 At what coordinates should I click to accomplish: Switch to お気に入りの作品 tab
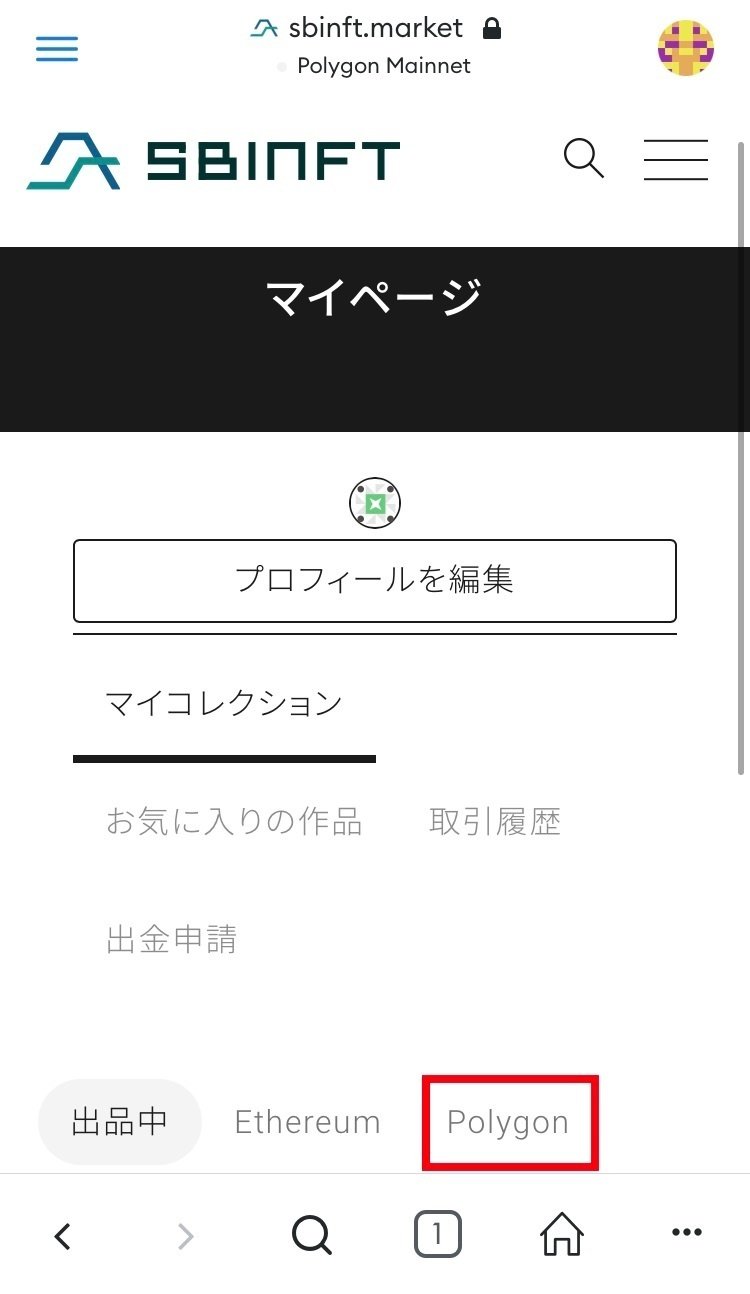(234, 822)
